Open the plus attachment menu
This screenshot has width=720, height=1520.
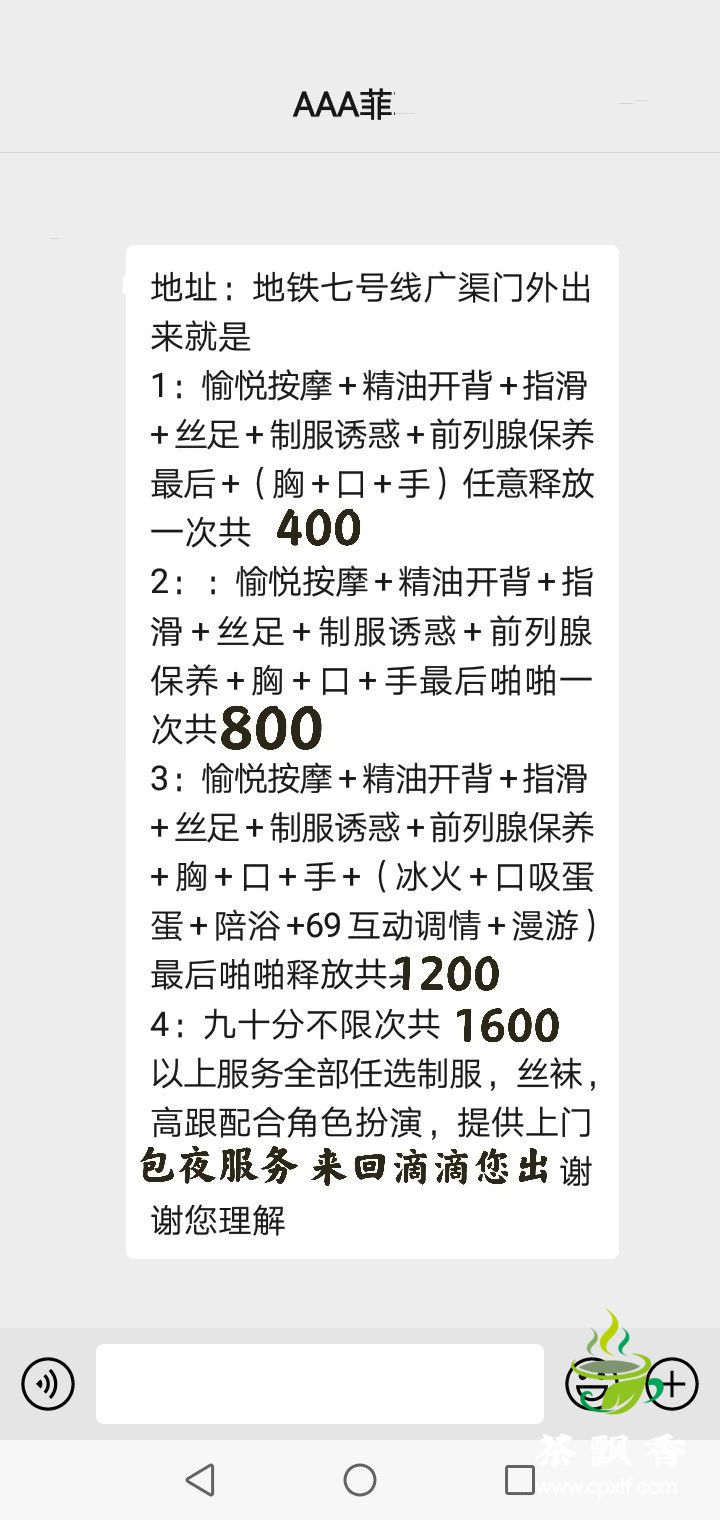[x=673, y=1384]
